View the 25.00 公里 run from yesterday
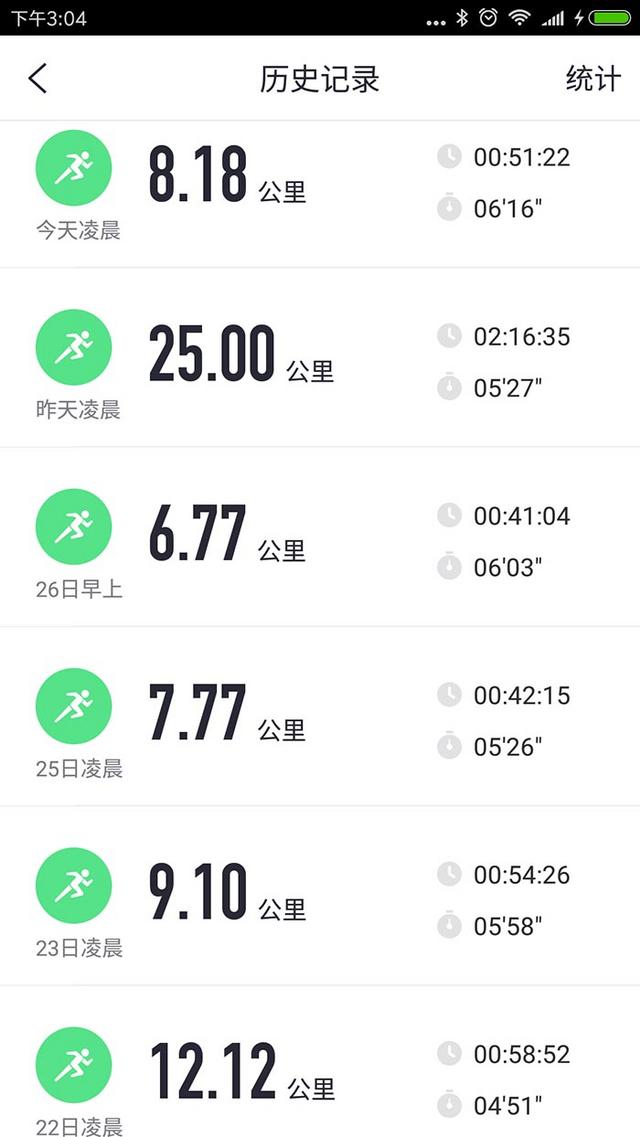This screenshot has height=1137, width=640. pyautogui.click(x=320, y=357)
